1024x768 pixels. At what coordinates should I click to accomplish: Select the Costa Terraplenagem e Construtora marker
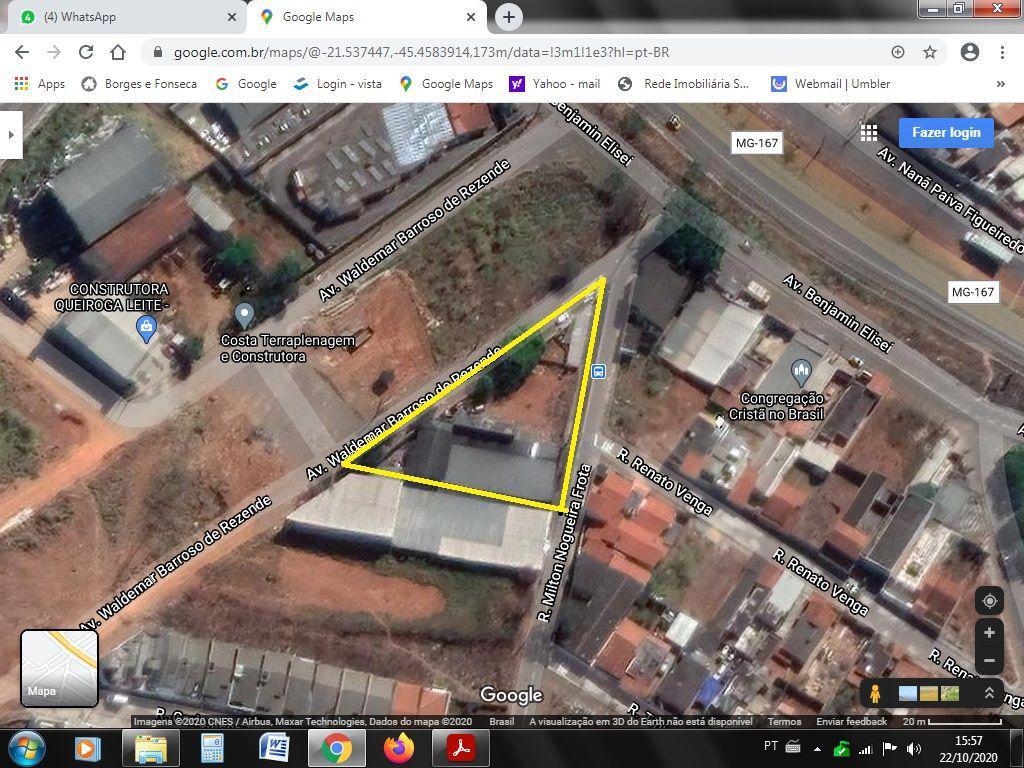click(x=244, y=316)
